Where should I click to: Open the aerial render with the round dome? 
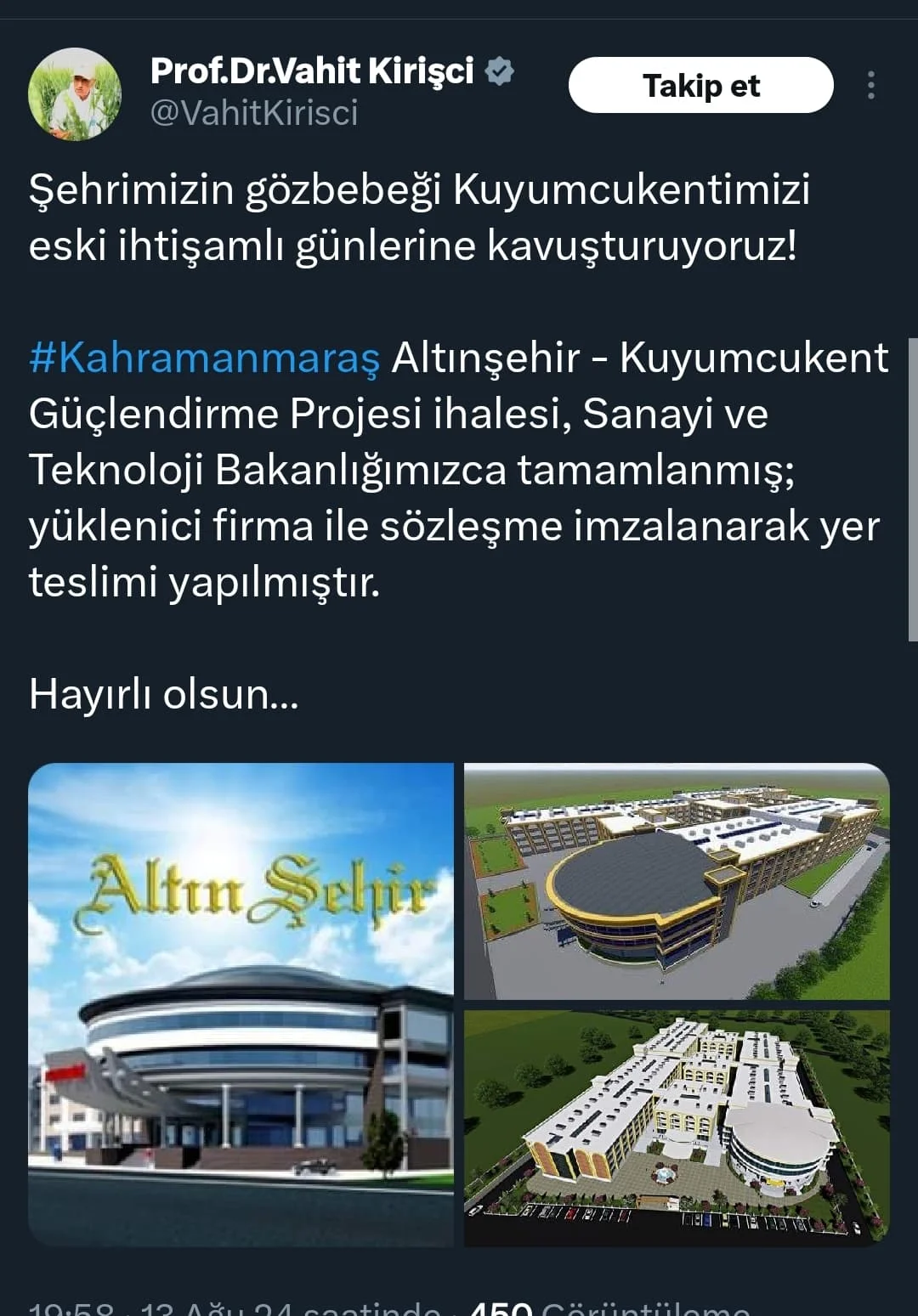point(677,881)
